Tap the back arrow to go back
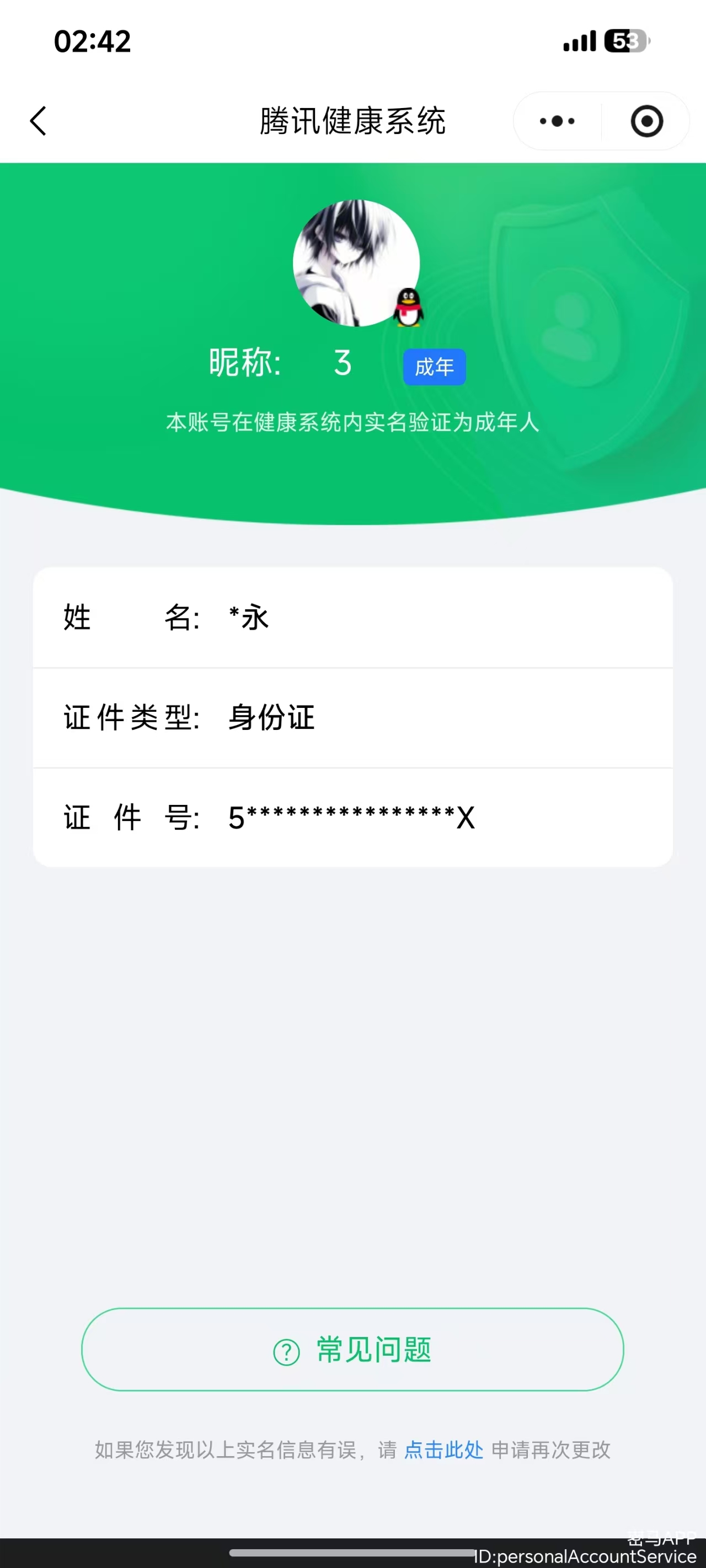The image size is (706, 1568). 39,121
